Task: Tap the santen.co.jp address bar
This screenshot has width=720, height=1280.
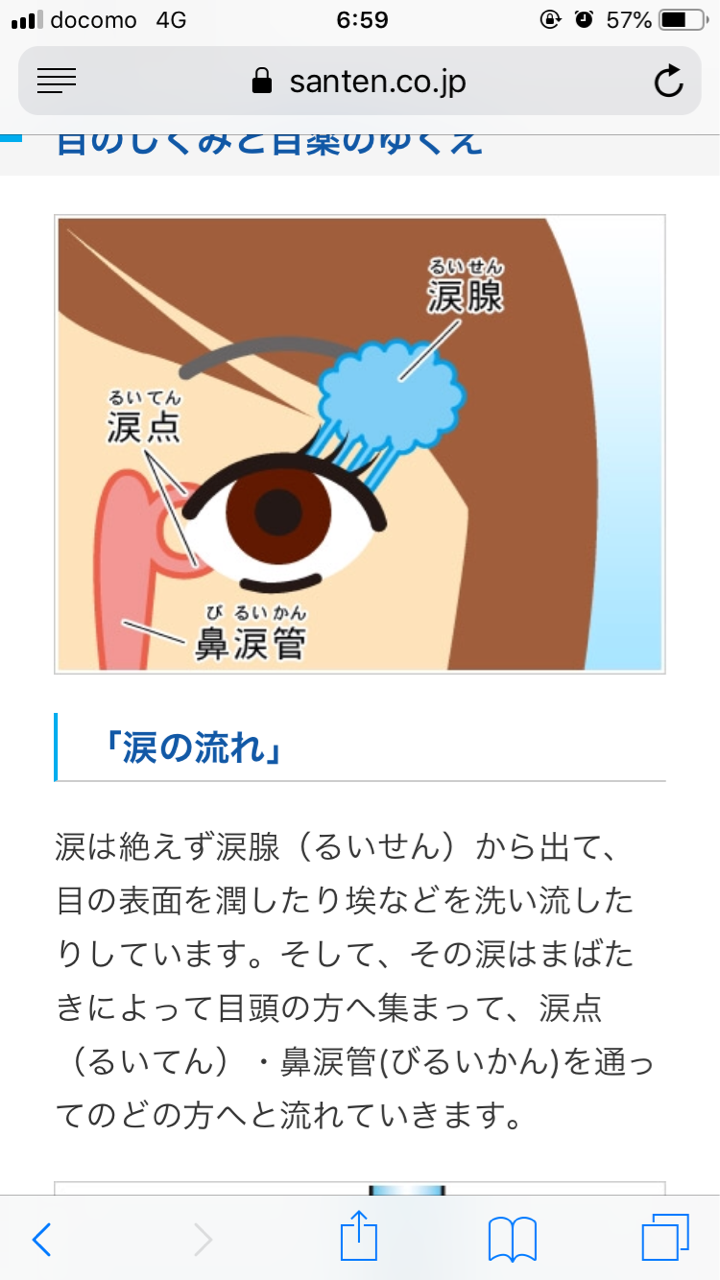Action: point(360,81)
